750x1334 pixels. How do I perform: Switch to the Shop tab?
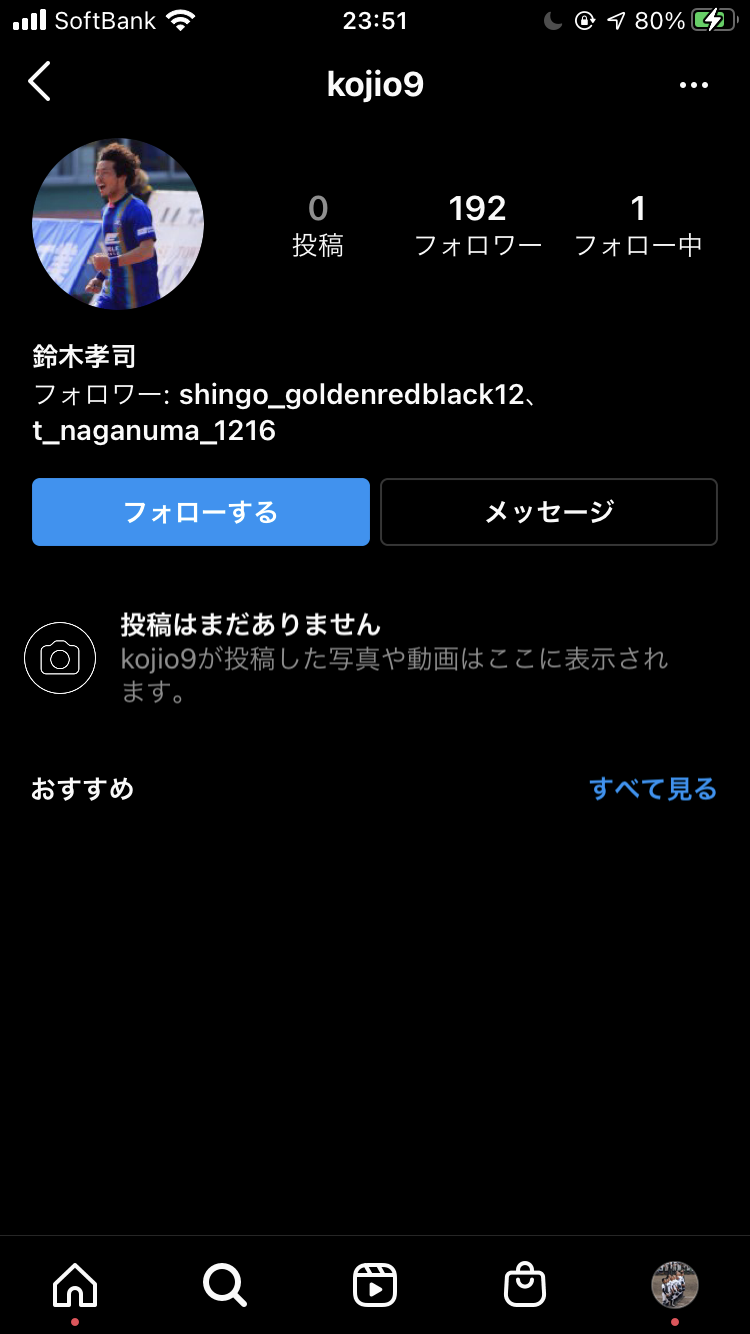coord(525,1284)
